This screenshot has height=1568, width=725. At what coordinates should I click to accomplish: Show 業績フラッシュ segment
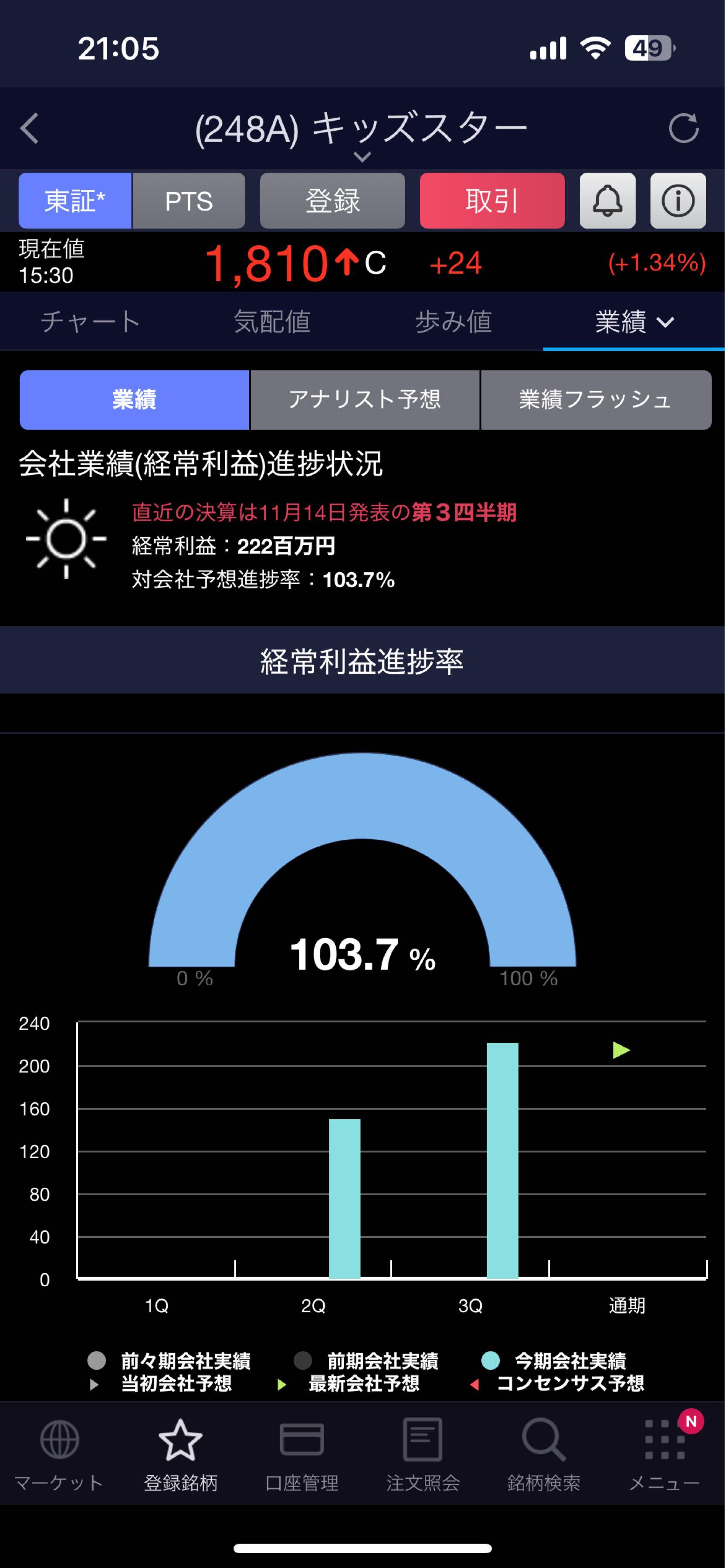click(595, 400)
